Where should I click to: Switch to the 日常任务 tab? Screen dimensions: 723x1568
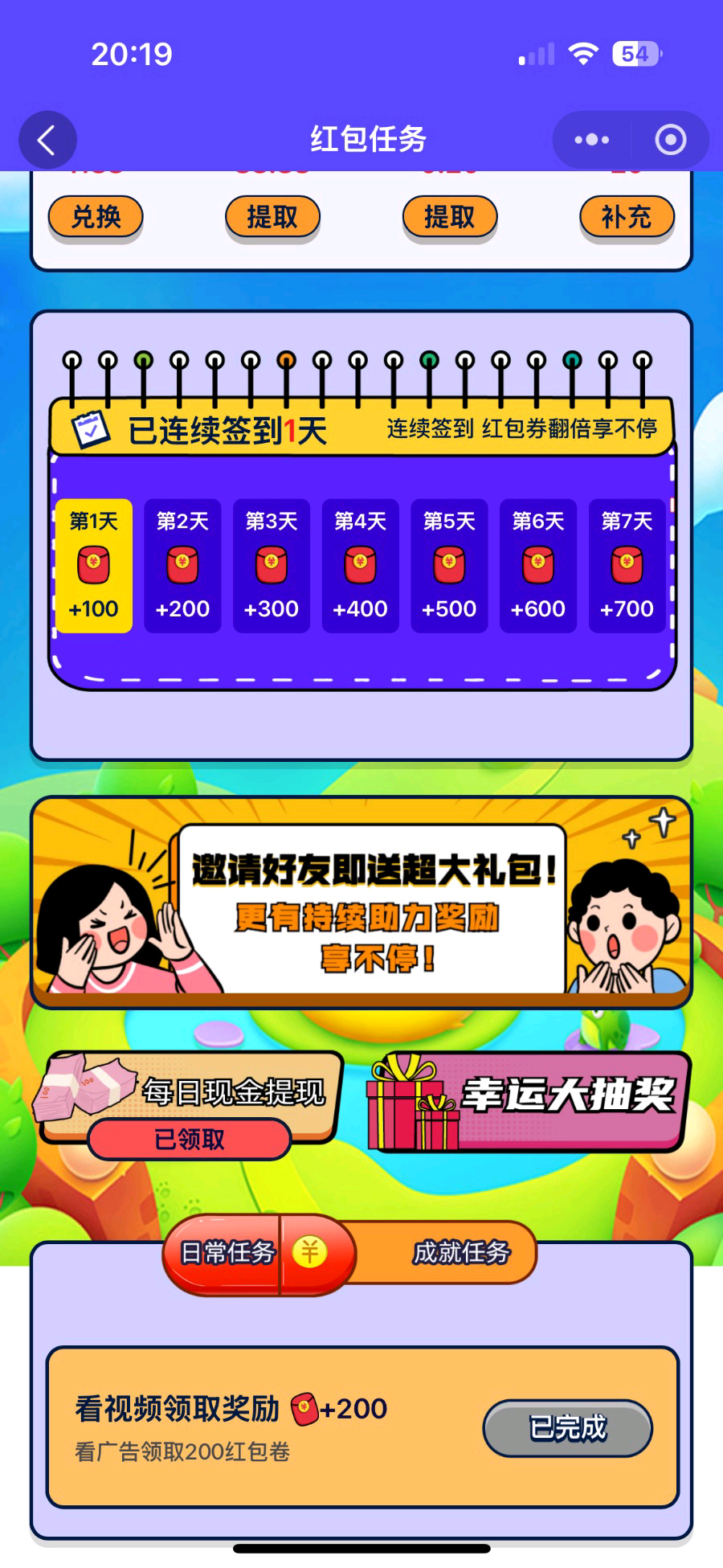(x=228, y=1252)
